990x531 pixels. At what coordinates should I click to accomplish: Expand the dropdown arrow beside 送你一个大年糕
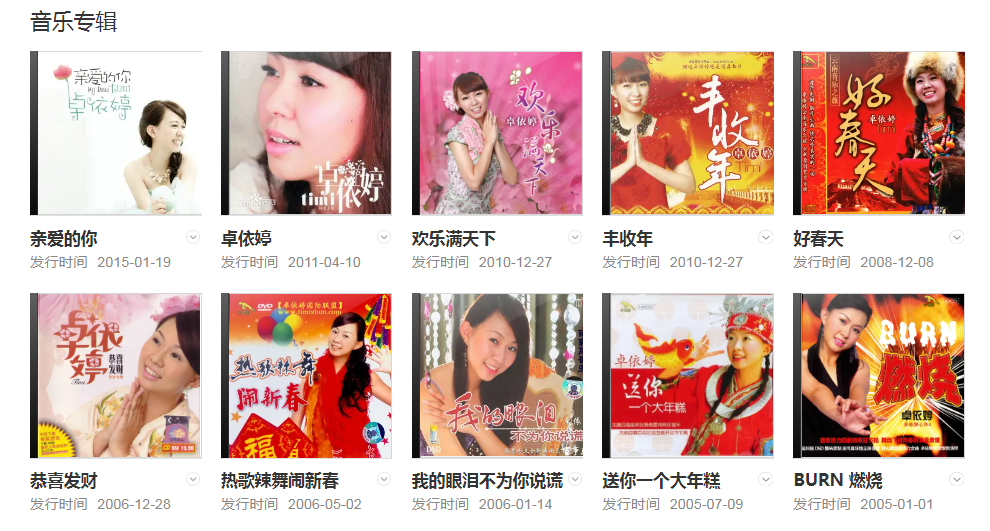tap(766, 479)
